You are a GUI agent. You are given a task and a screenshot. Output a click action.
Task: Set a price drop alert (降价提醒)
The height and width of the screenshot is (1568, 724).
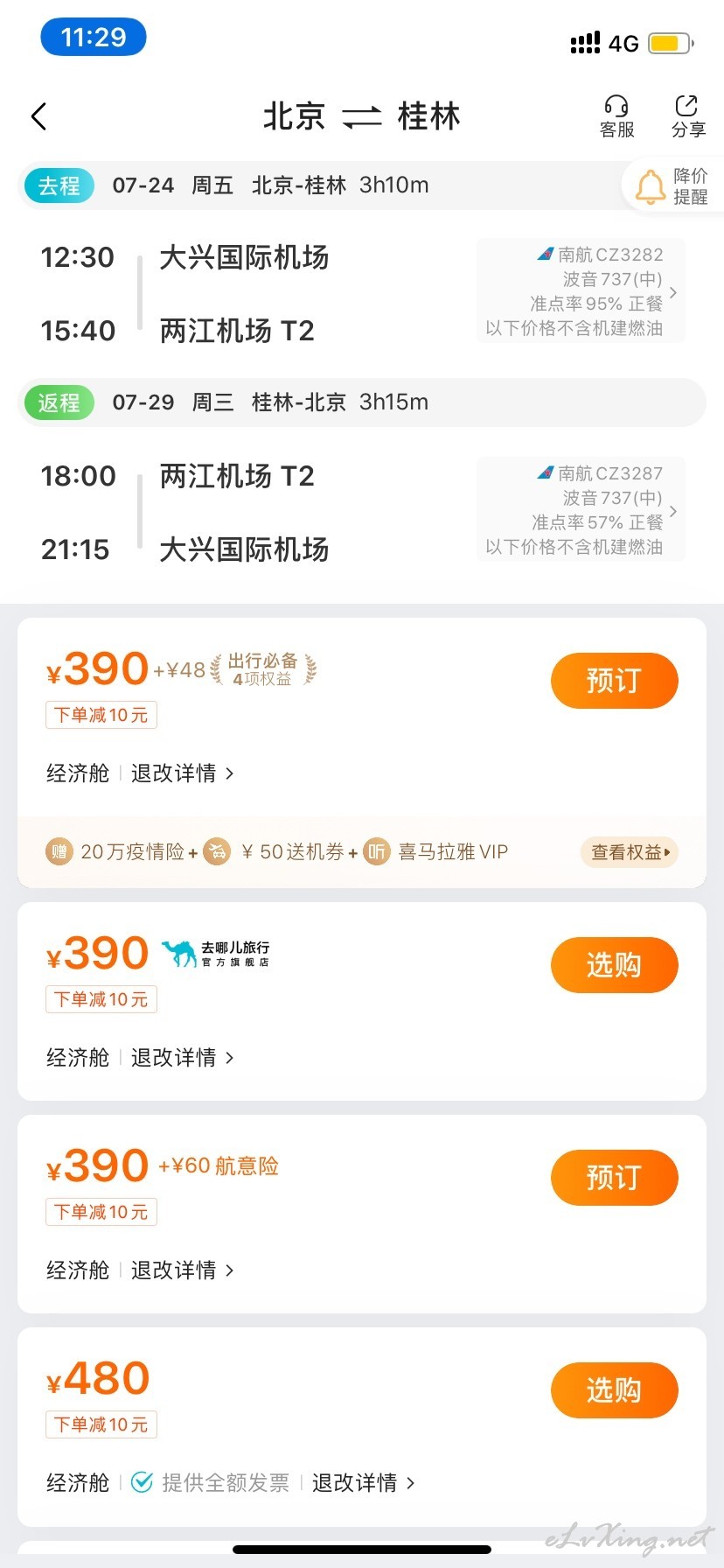tap(672, 185)
